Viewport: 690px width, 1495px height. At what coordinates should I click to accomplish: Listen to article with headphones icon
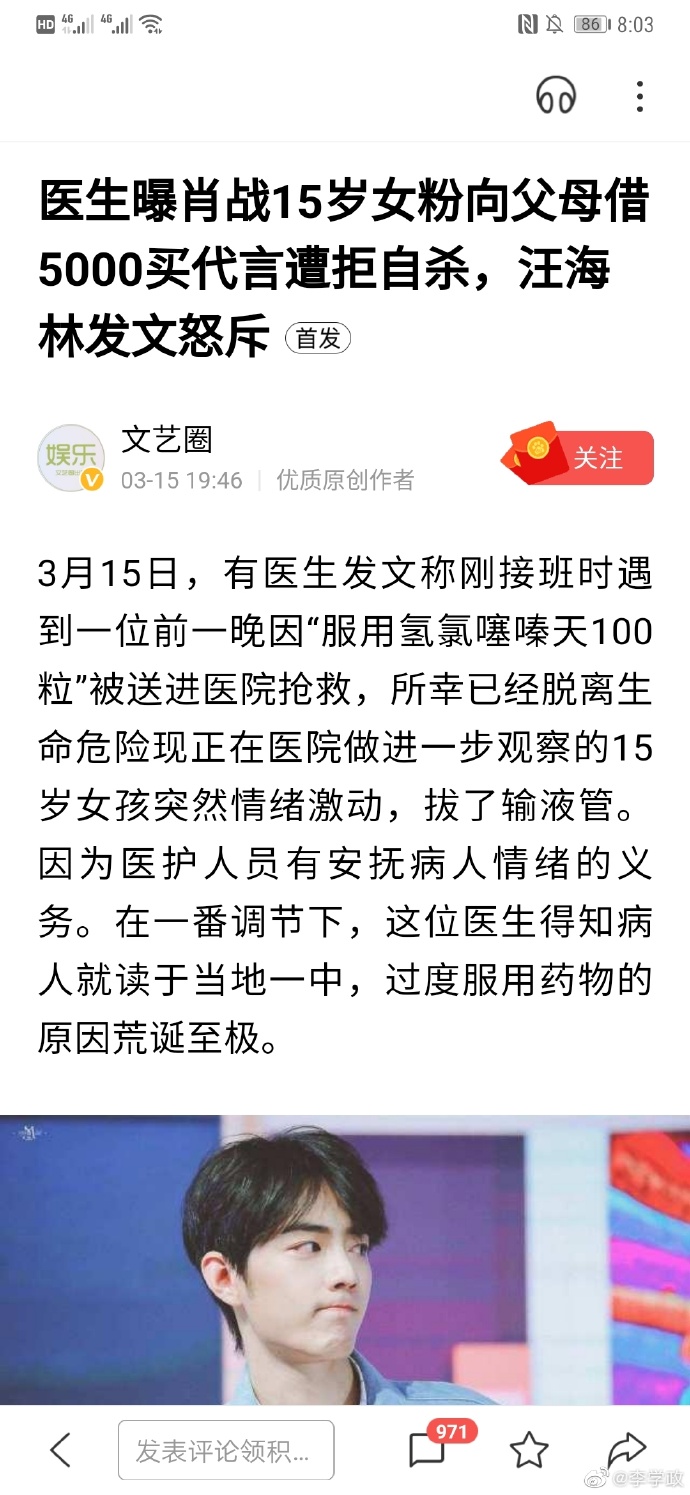(x=556, y=96)
